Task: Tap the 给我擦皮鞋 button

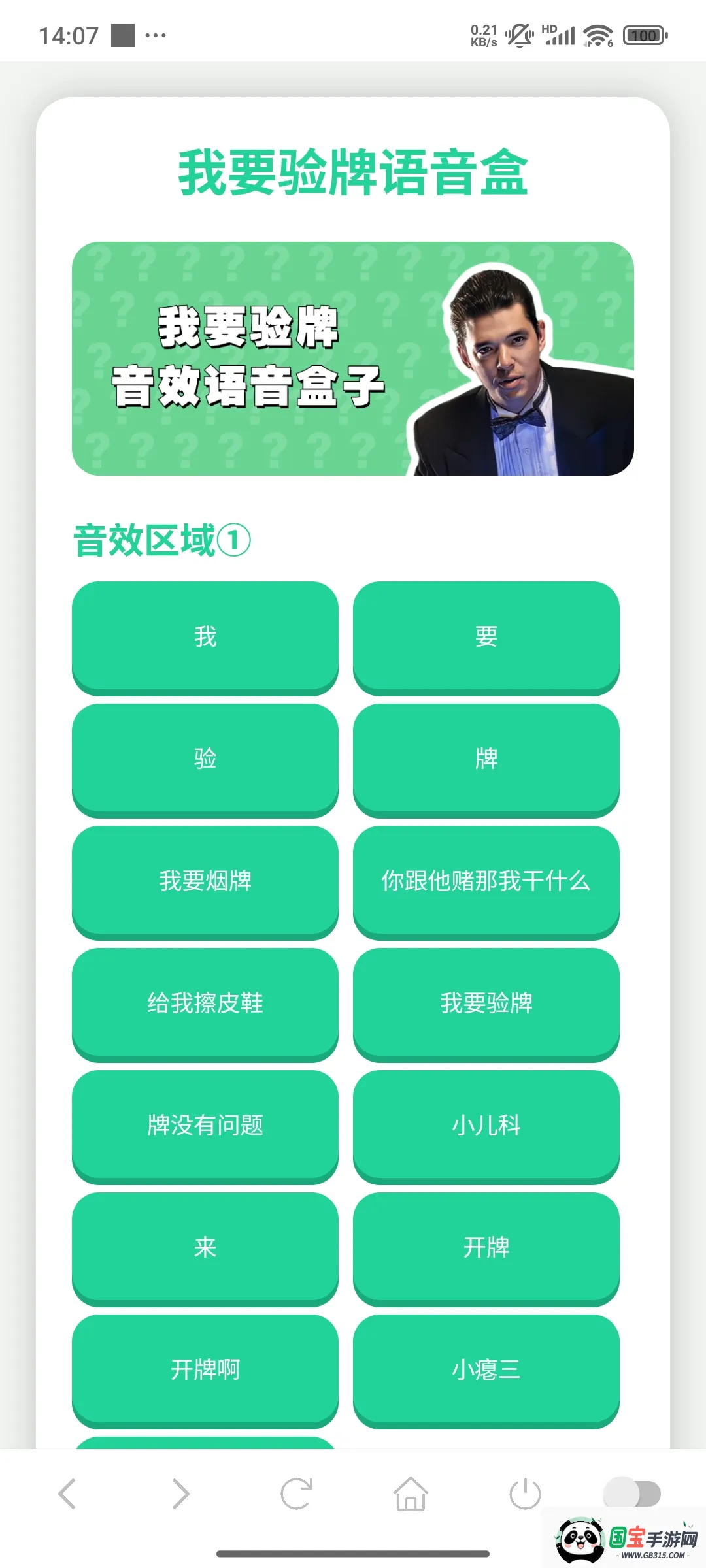Action: click(205, 1004)
